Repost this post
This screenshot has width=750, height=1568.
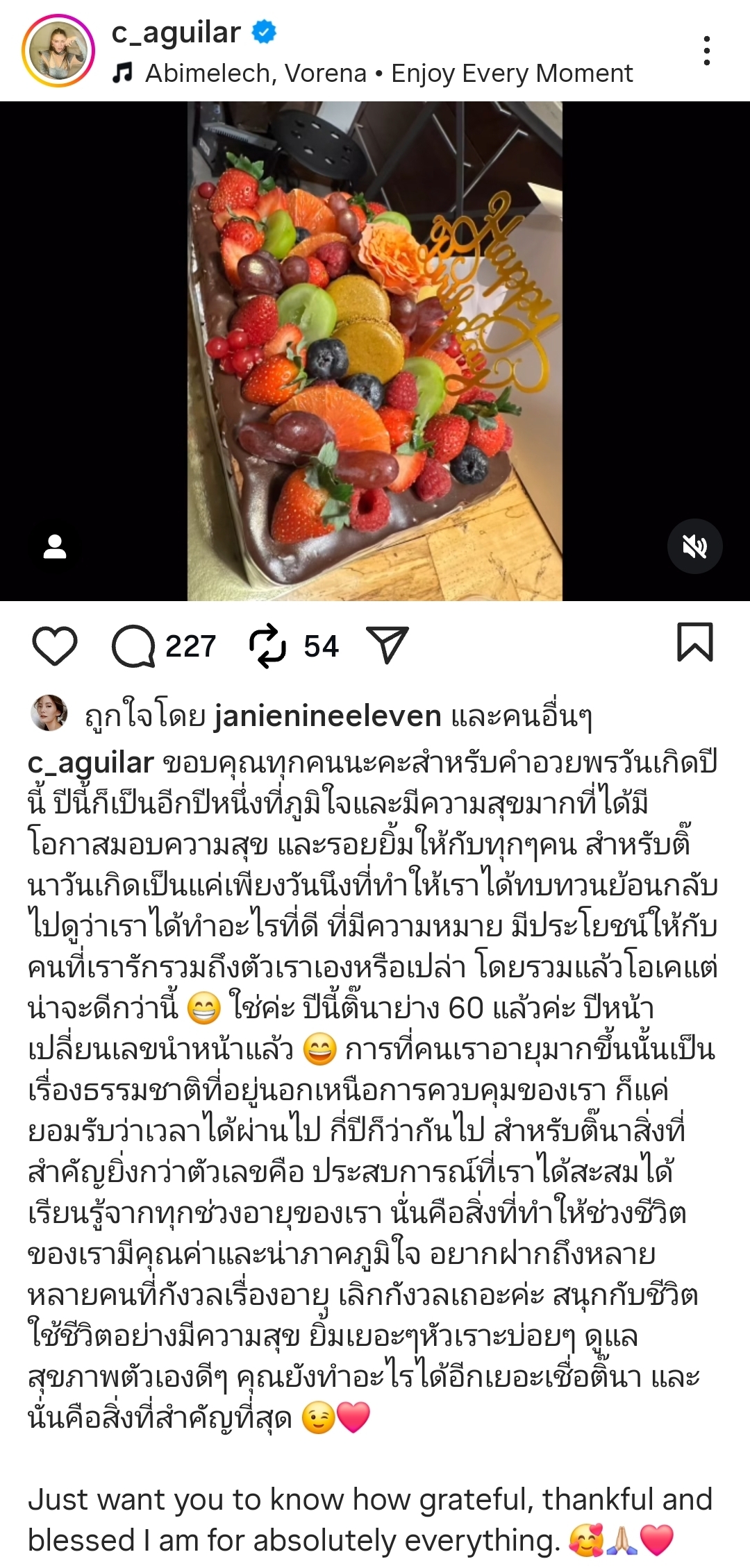pyautogui.click(x=268, y=646)
